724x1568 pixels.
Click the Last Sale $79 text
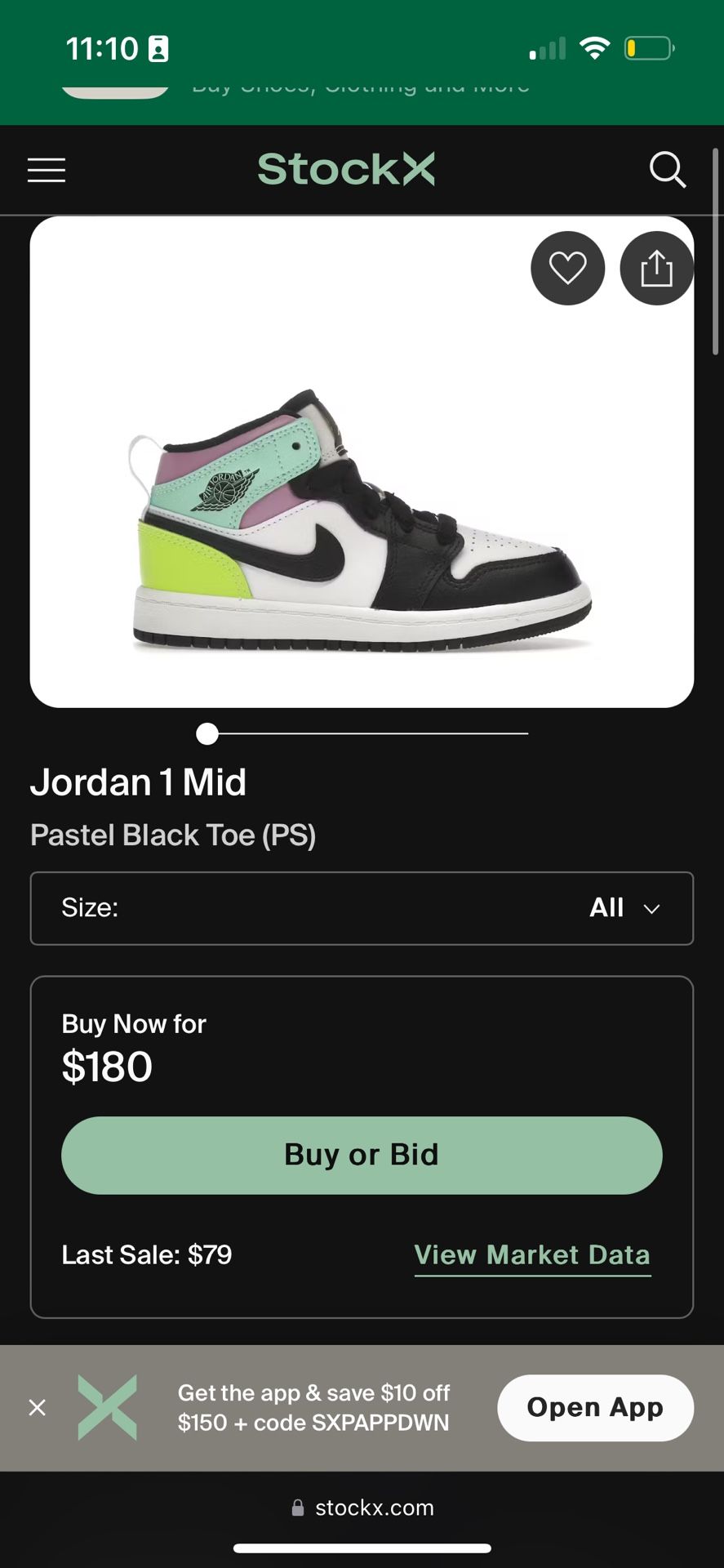pos(147,1254)
